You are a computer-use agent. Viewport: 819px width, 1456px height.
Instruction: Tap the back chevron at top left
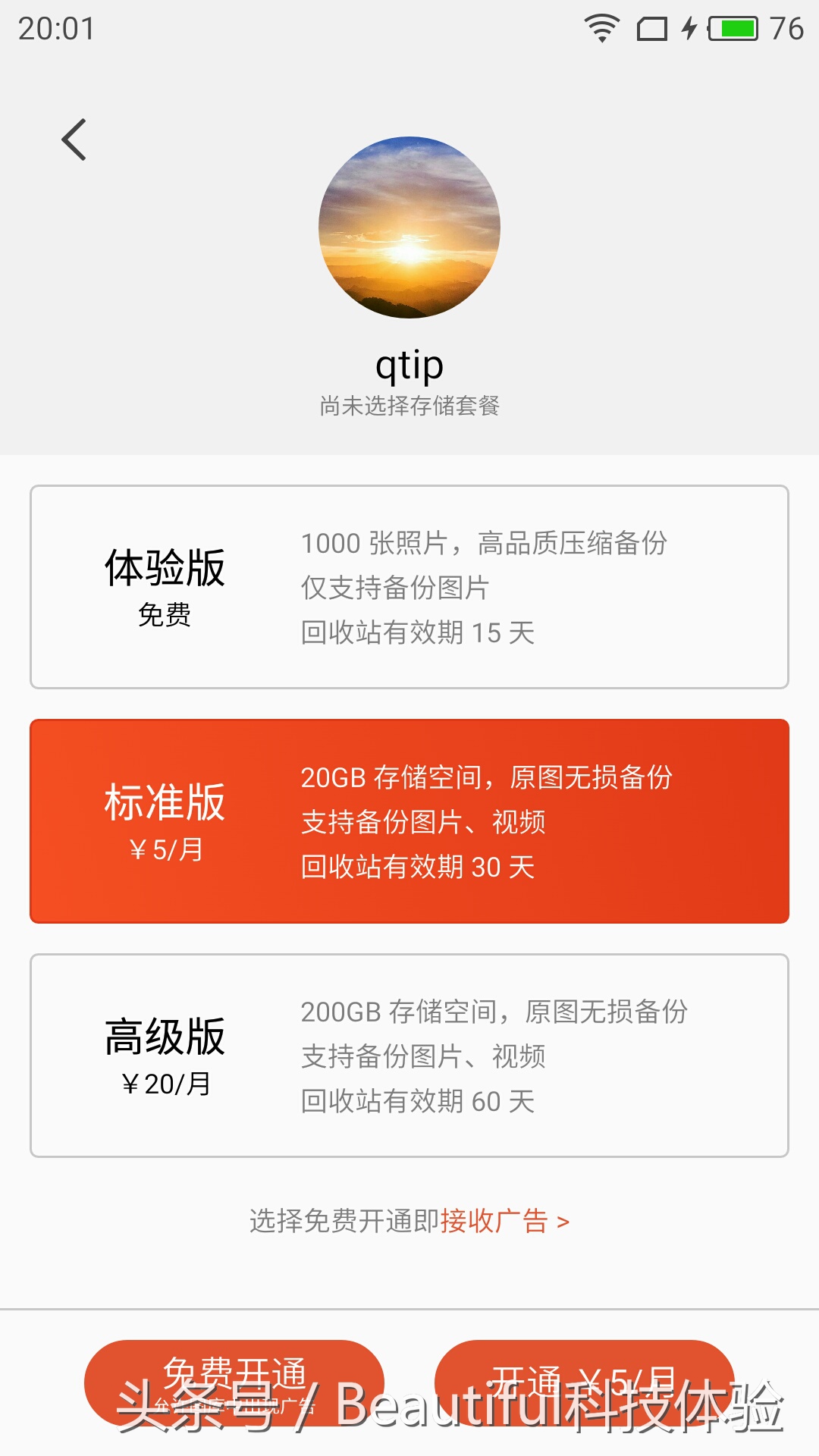(x=74, y=140)
